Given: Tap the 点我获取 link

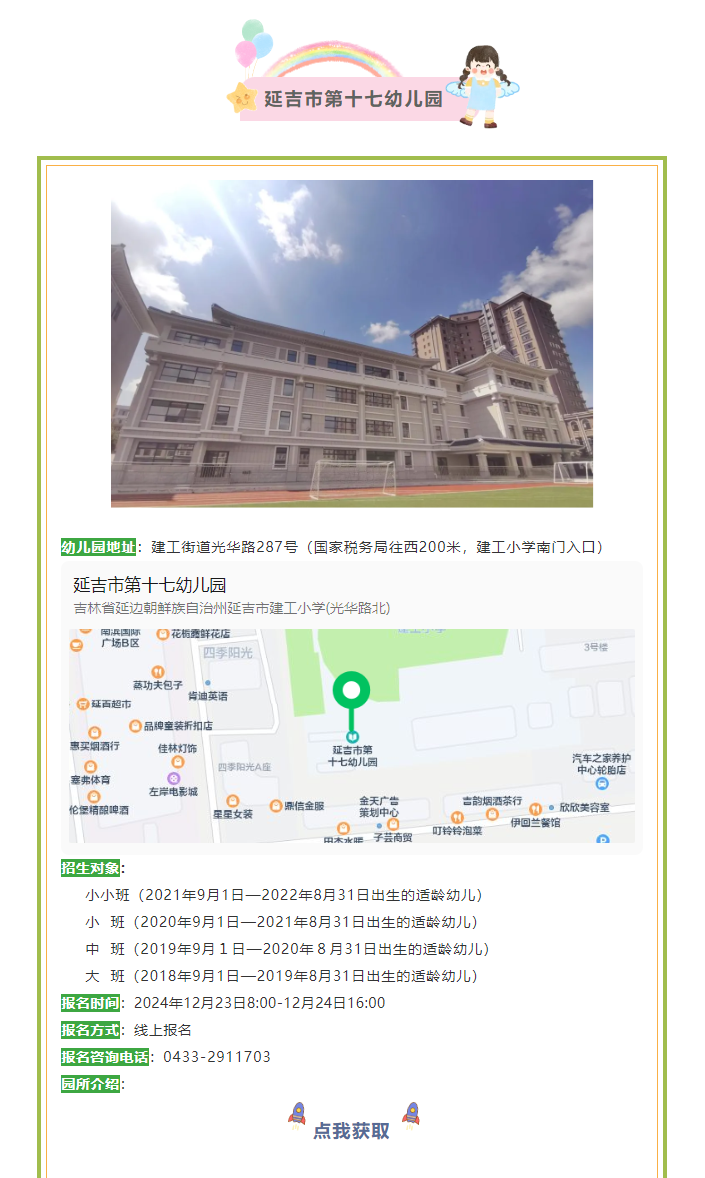Looking at the screenshot, I should pos(352,1131).
